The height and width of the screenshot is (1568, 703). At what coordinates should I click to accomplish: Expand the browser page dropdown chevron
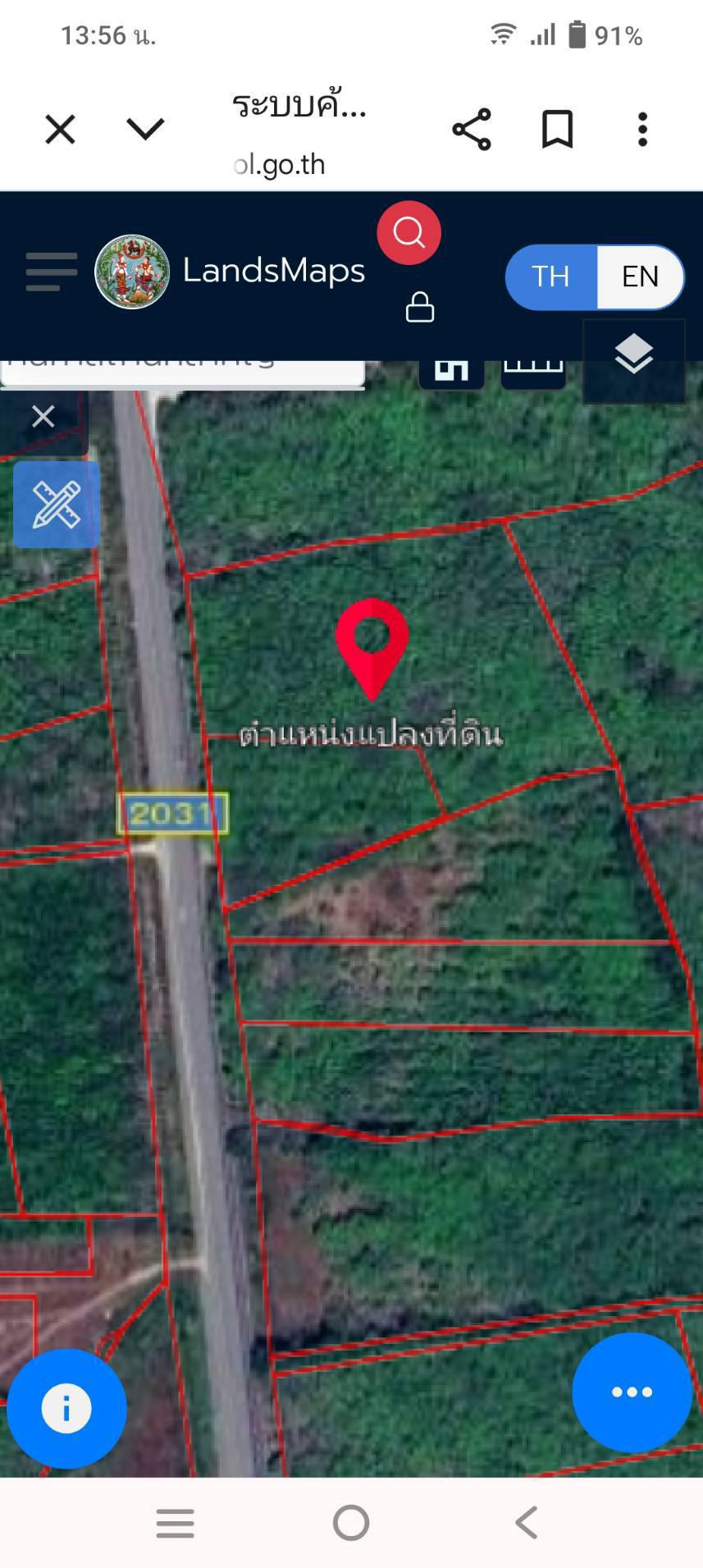click(x=145, y=129)
